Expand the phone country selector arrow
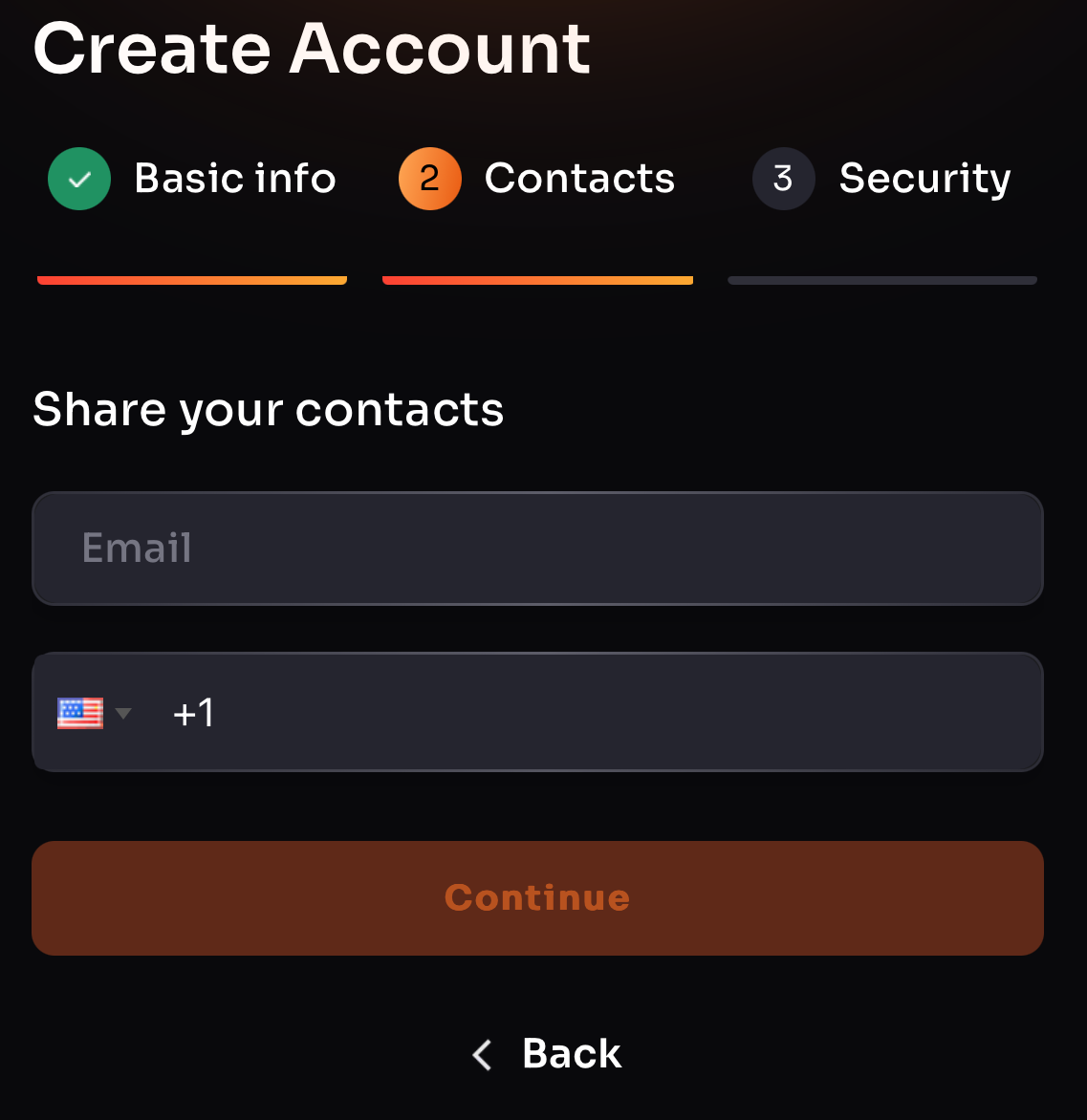Screen dimensions: 1087x1120 click(122, 712)
